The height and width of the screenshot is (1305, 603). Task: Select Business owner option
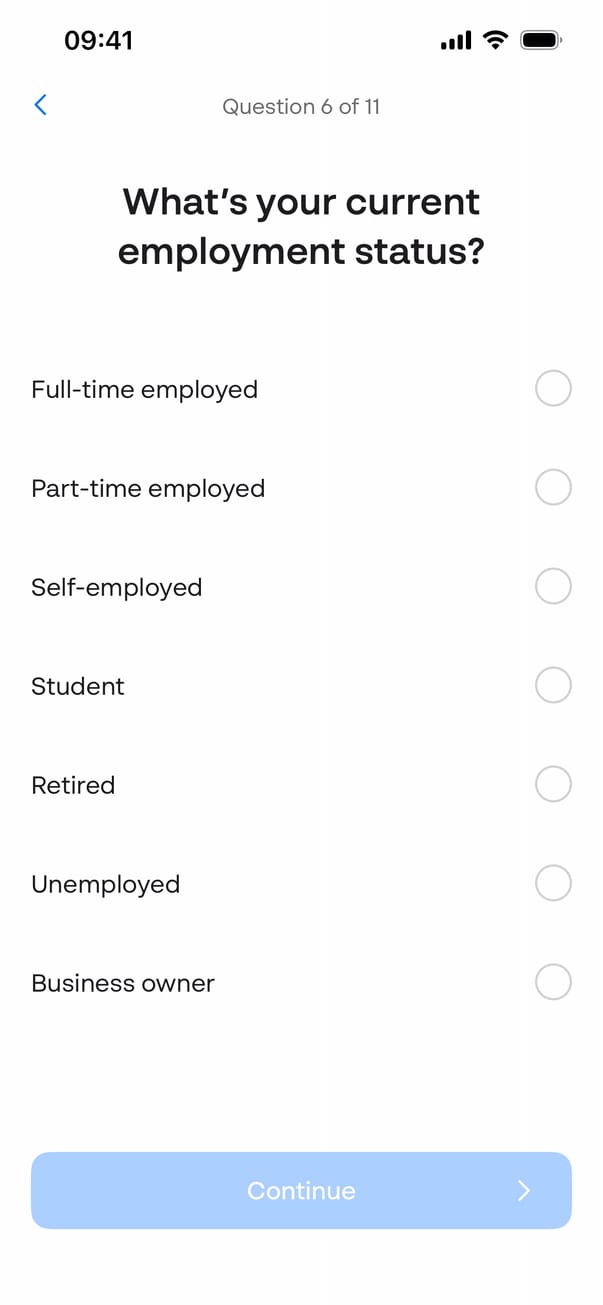(x=553, y=982)
